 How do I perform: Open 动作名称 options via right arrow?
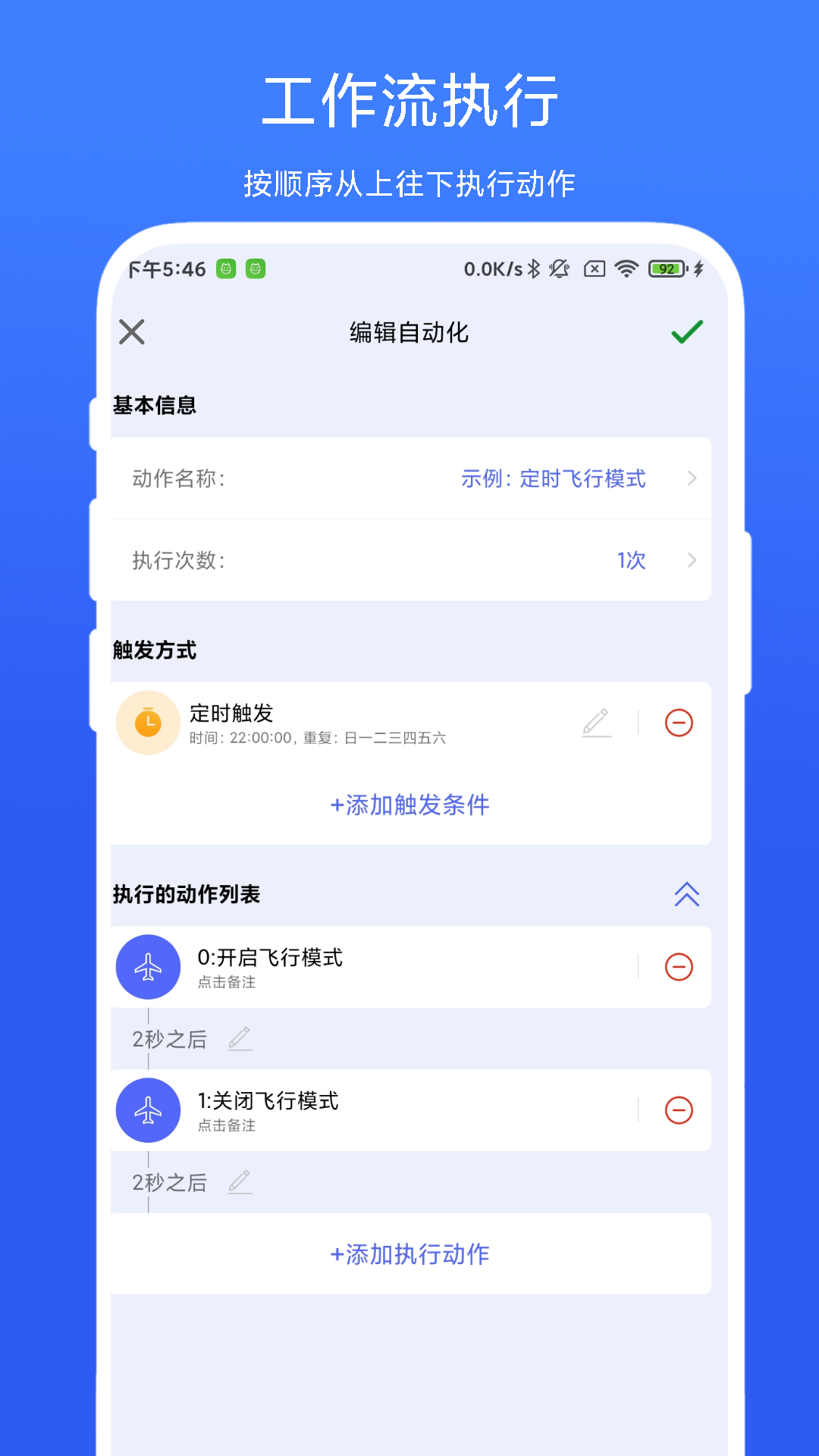691,479
